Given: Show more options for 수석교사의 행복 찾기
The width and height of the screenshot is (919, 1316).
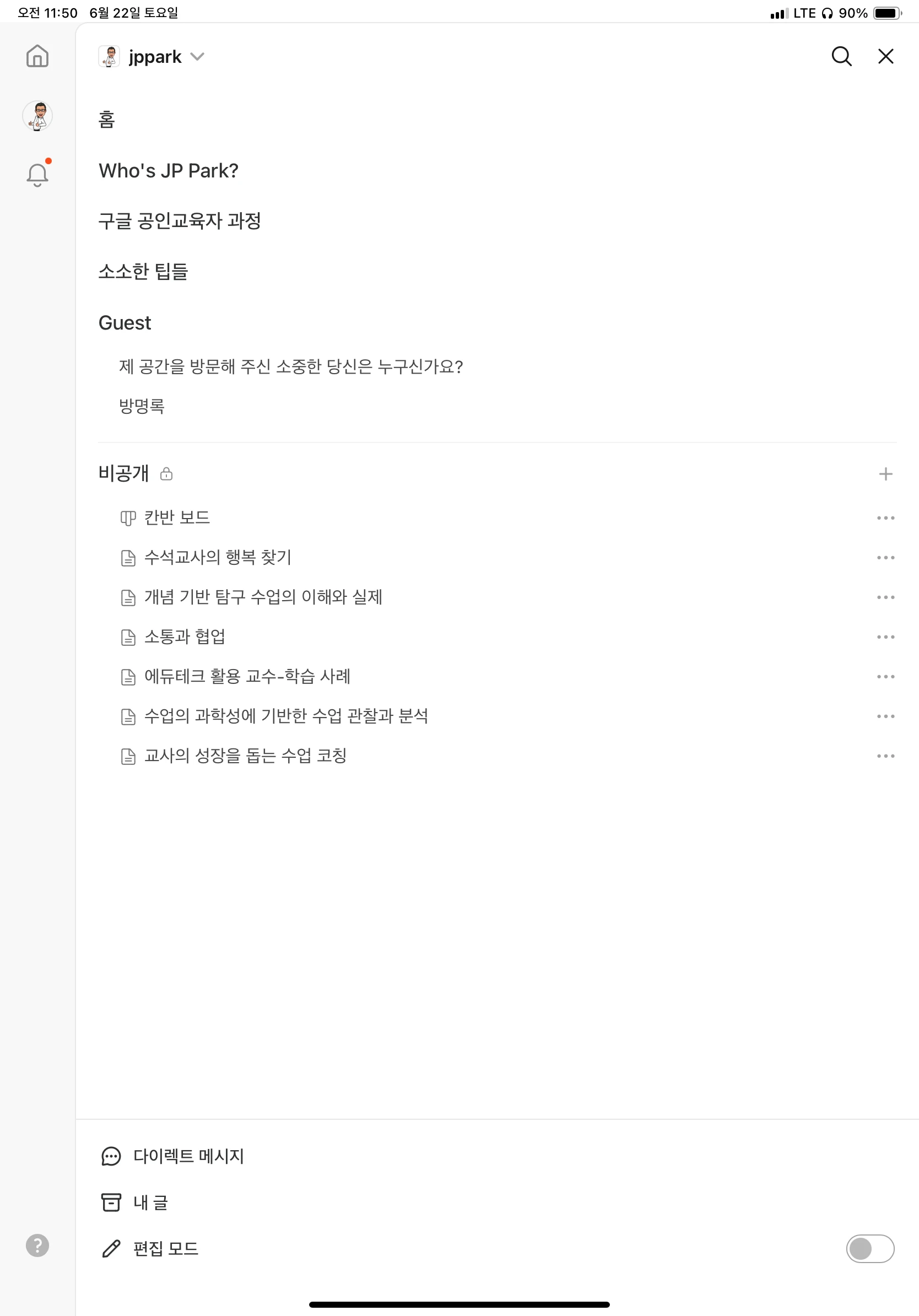Looking at the screenshot, I should [x=885, y=558].
